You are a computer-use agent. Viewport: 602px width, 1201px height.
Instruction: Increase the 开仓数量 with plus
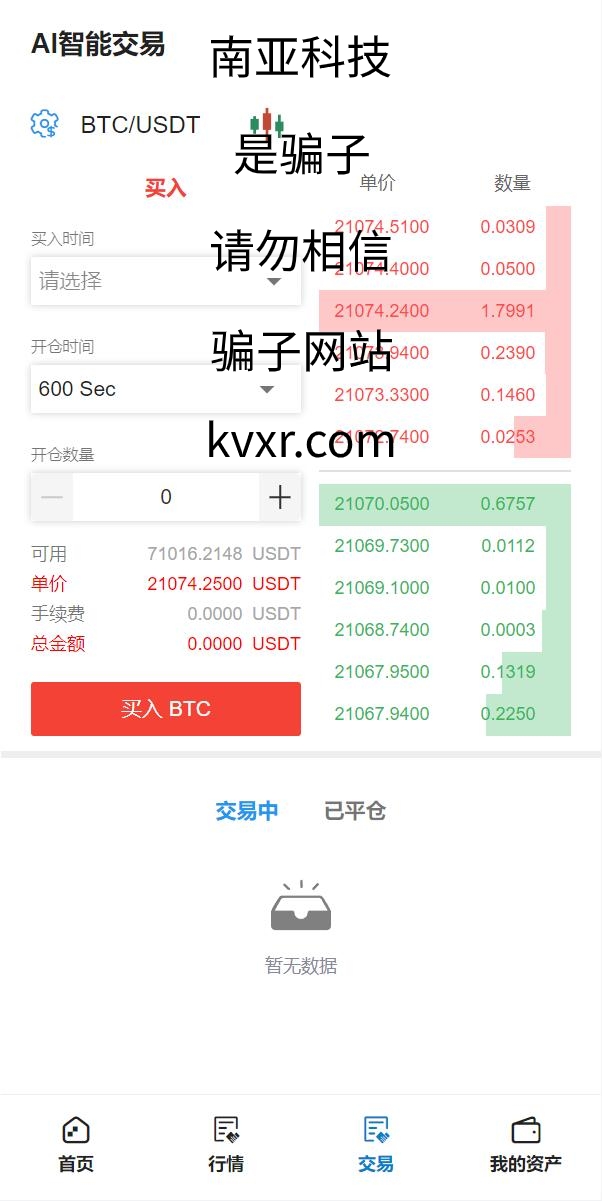point(280,497)
